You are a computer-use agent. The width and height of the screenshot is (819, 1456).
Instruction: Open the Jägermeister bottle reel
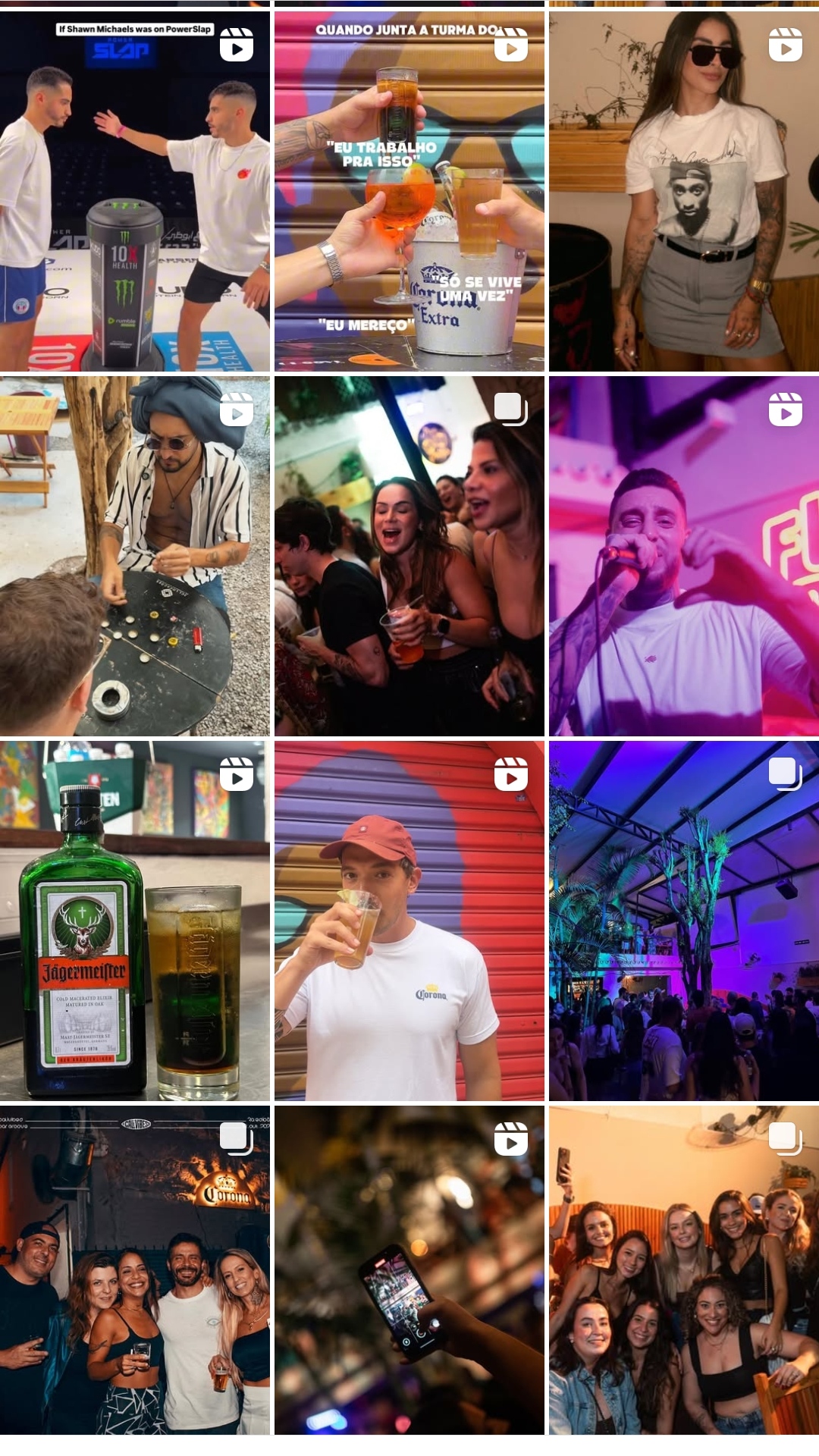[x=135, y=921]
